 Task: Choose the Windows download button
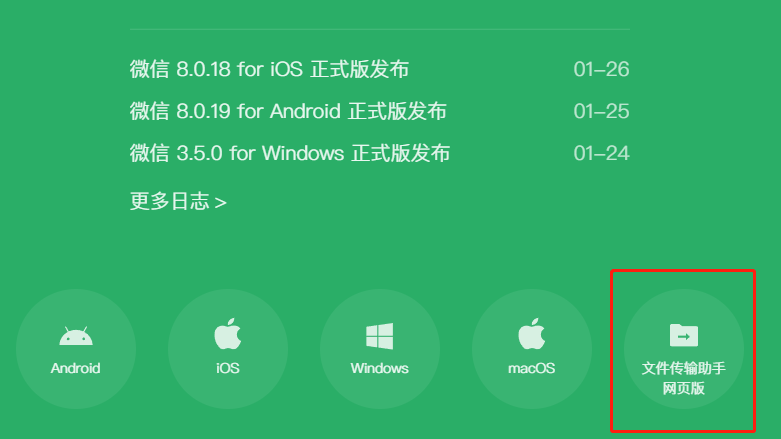[380, 348]
